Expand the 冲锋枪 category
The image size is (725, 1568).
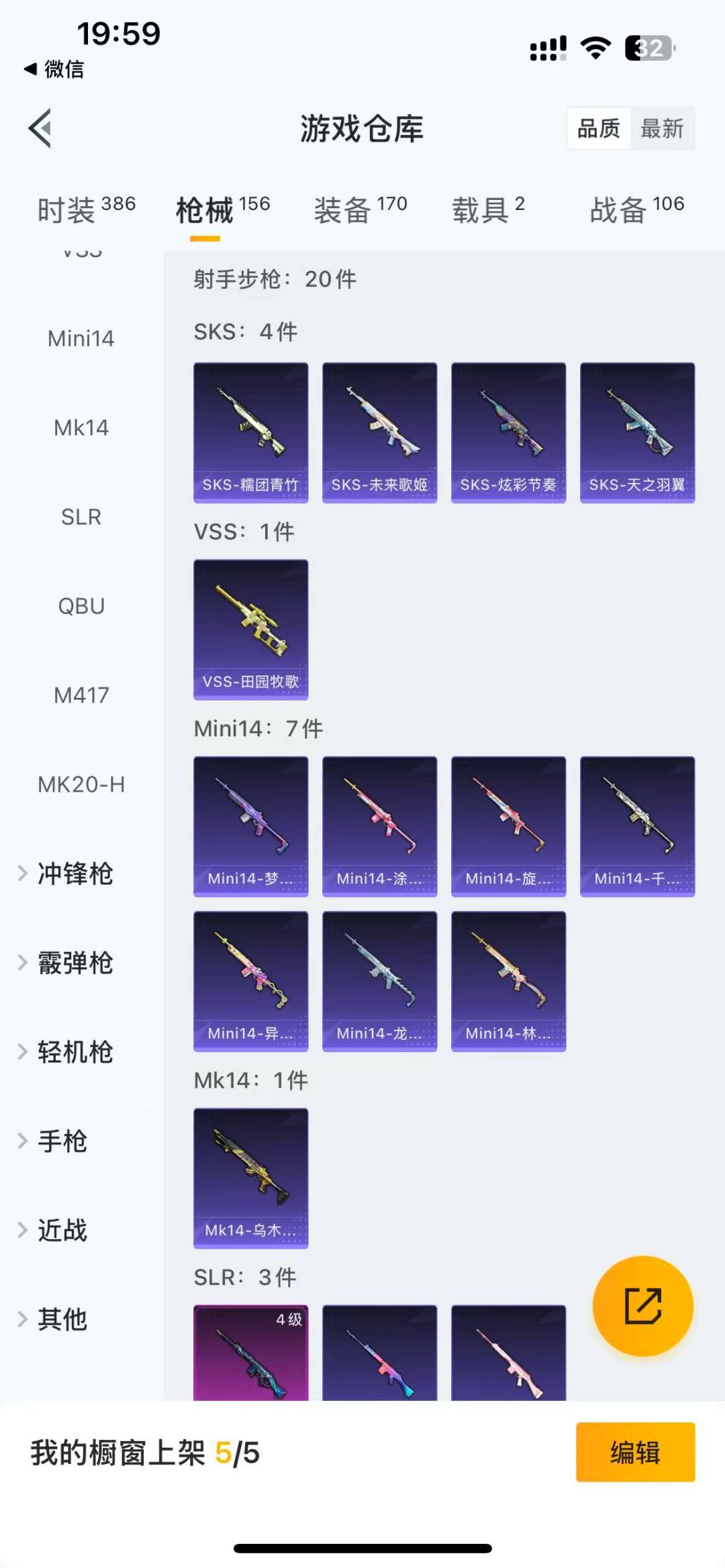click(74, 874)
